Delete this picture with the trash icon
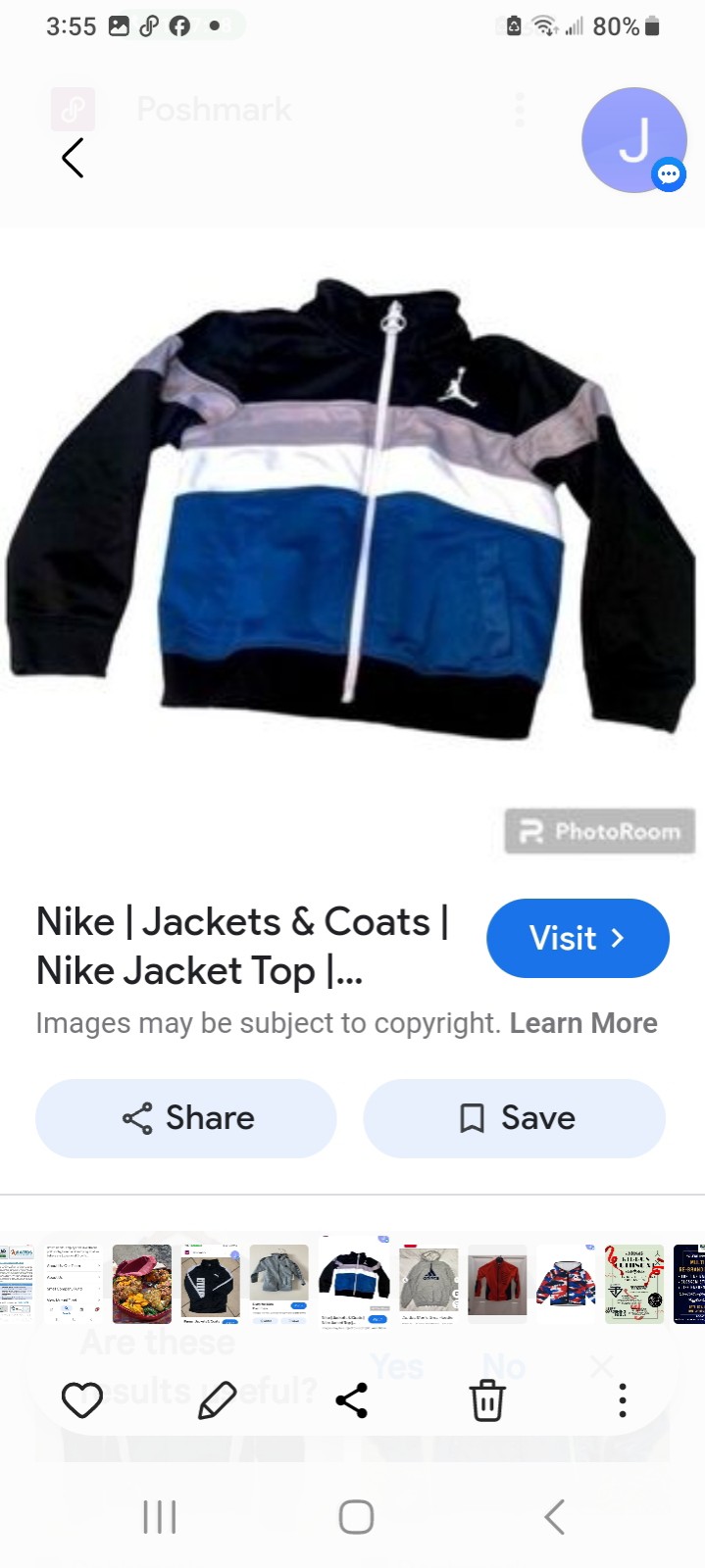 pyautogui.click(x=487, y=1400)
